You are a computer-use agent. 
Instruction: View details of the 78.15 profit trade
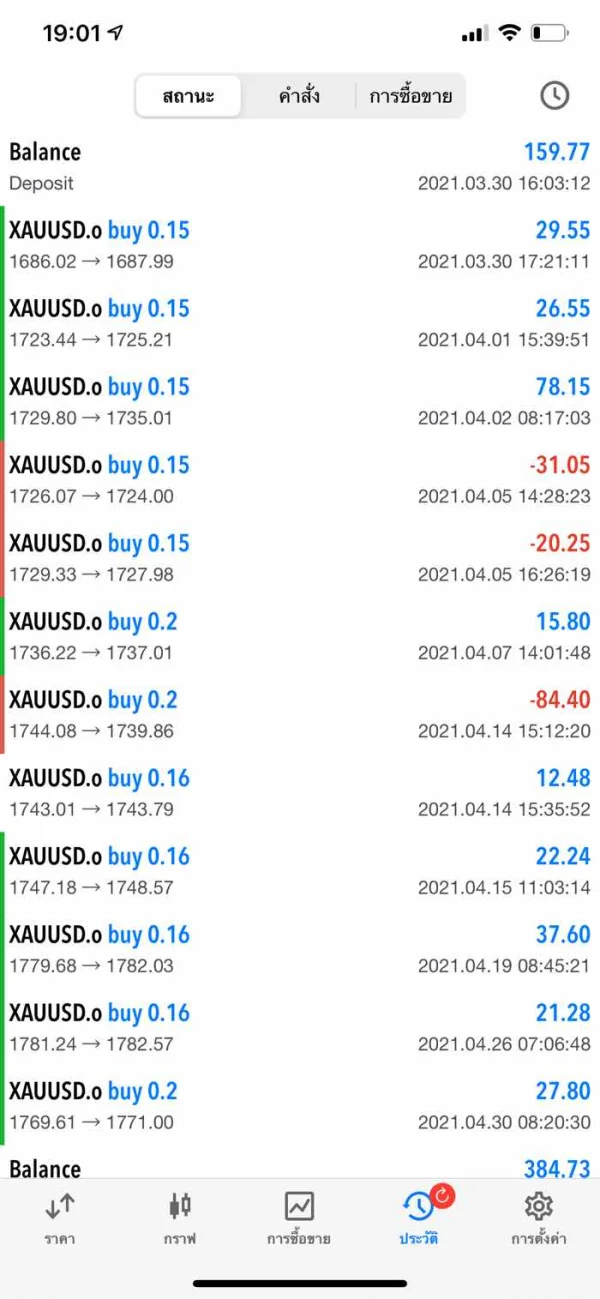(300, 401)
